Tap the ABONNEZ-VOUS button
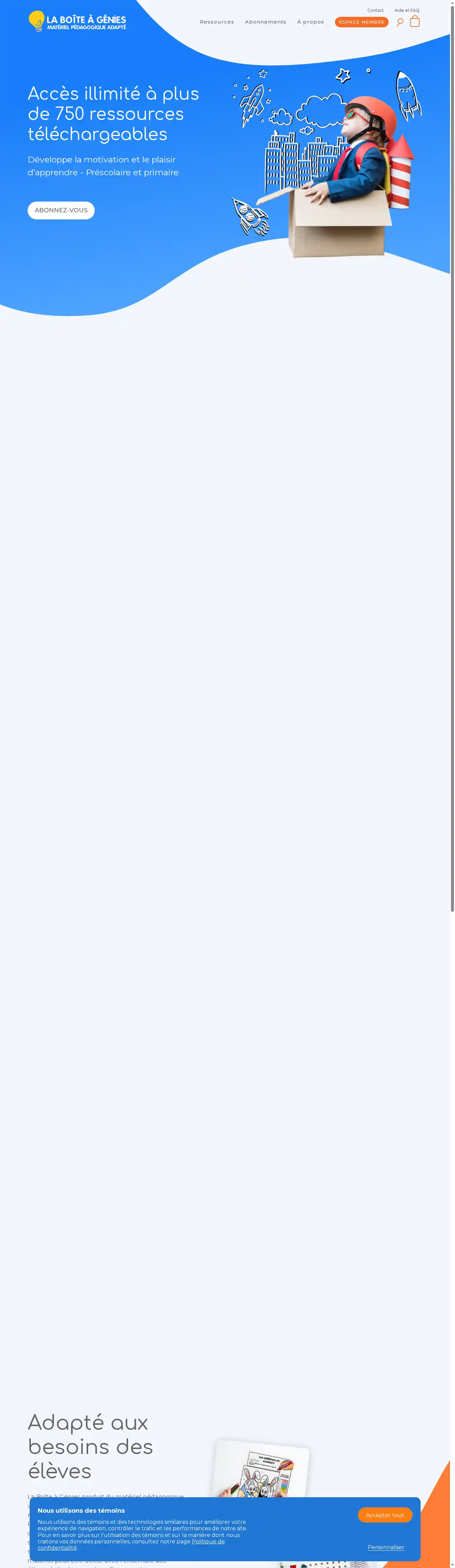This screenshot has height=1568, width=455. point(61,210)
